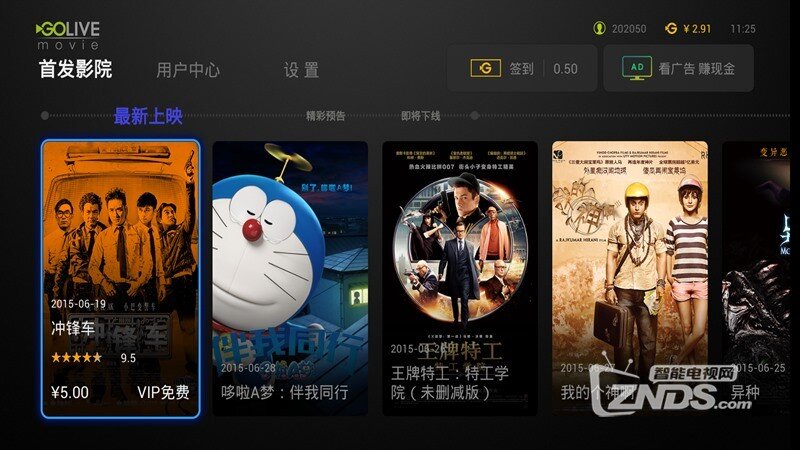Open 看广告赚现金 button
The width and height of the screenshot is (800, 450).
click(x=684, y=69)
